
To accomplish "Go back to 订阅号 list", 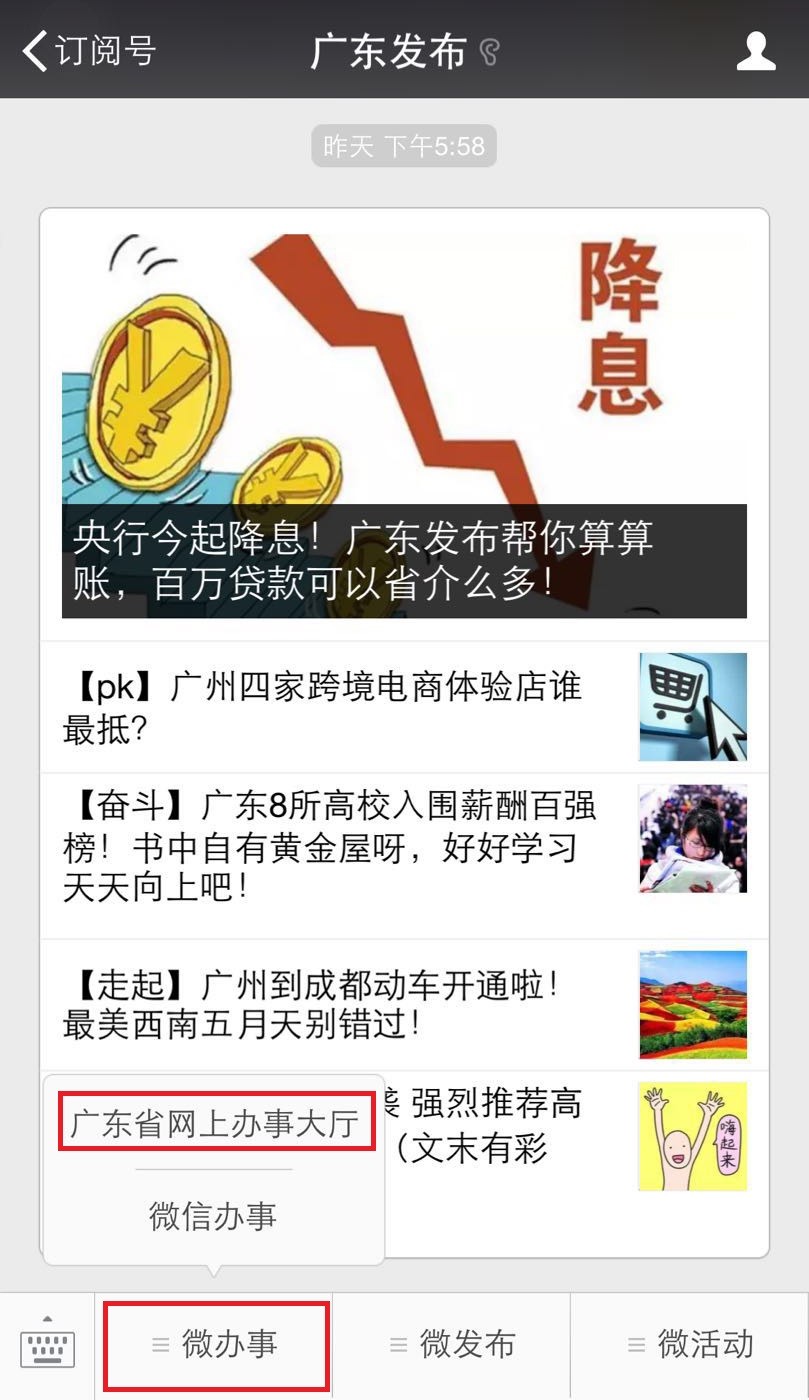I will [88, 50].
